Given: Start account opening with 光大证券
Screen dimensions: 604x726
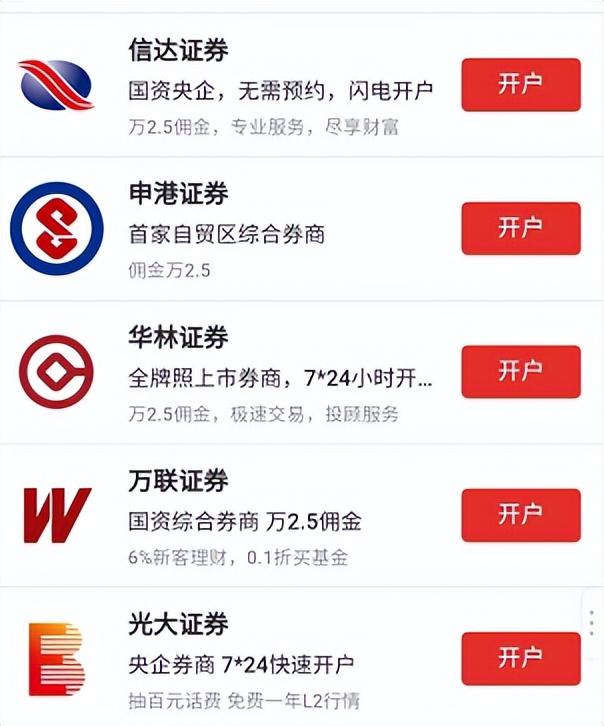Looking at the screenshot, I should [x=520, y=658].
